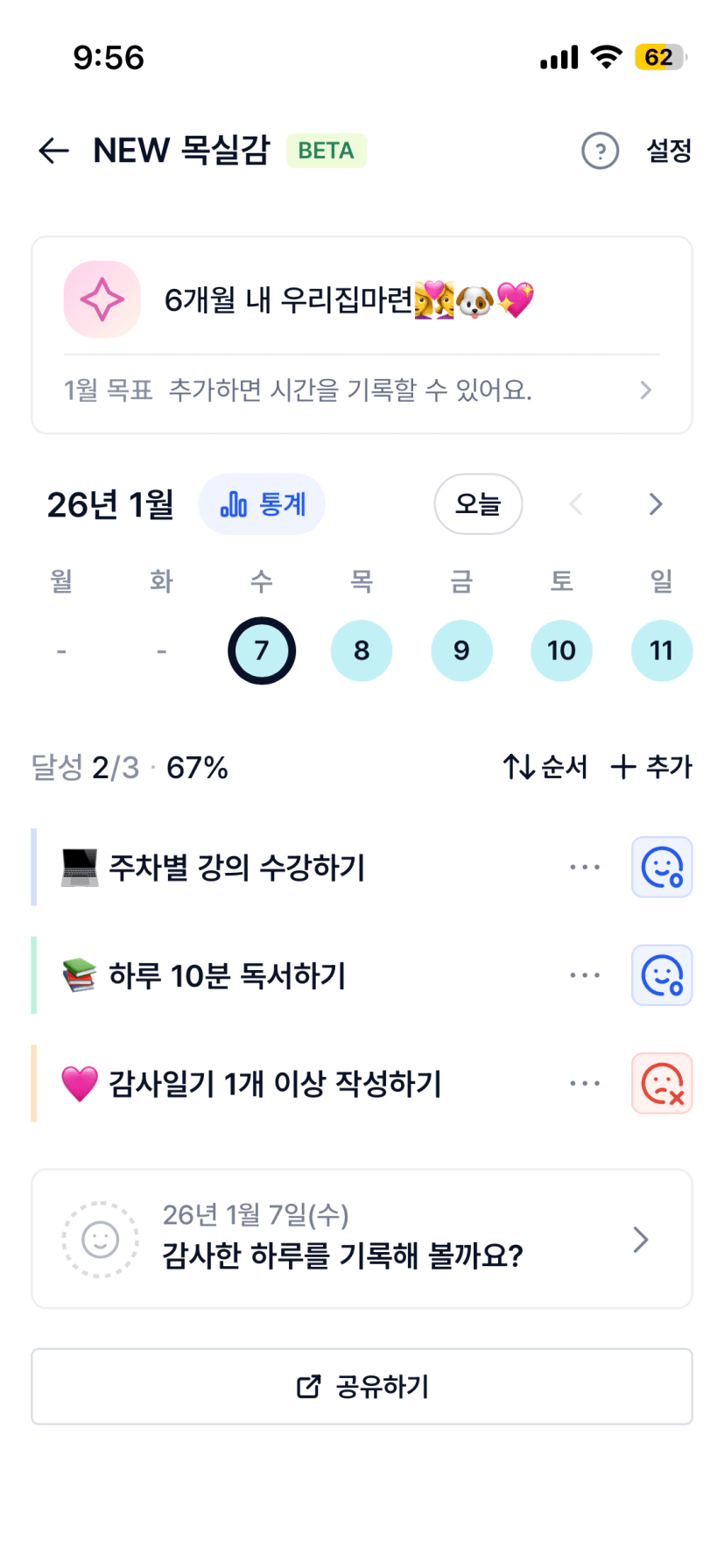Open 설정 settings
This screenshot has height=1568, width=724.
669,151
